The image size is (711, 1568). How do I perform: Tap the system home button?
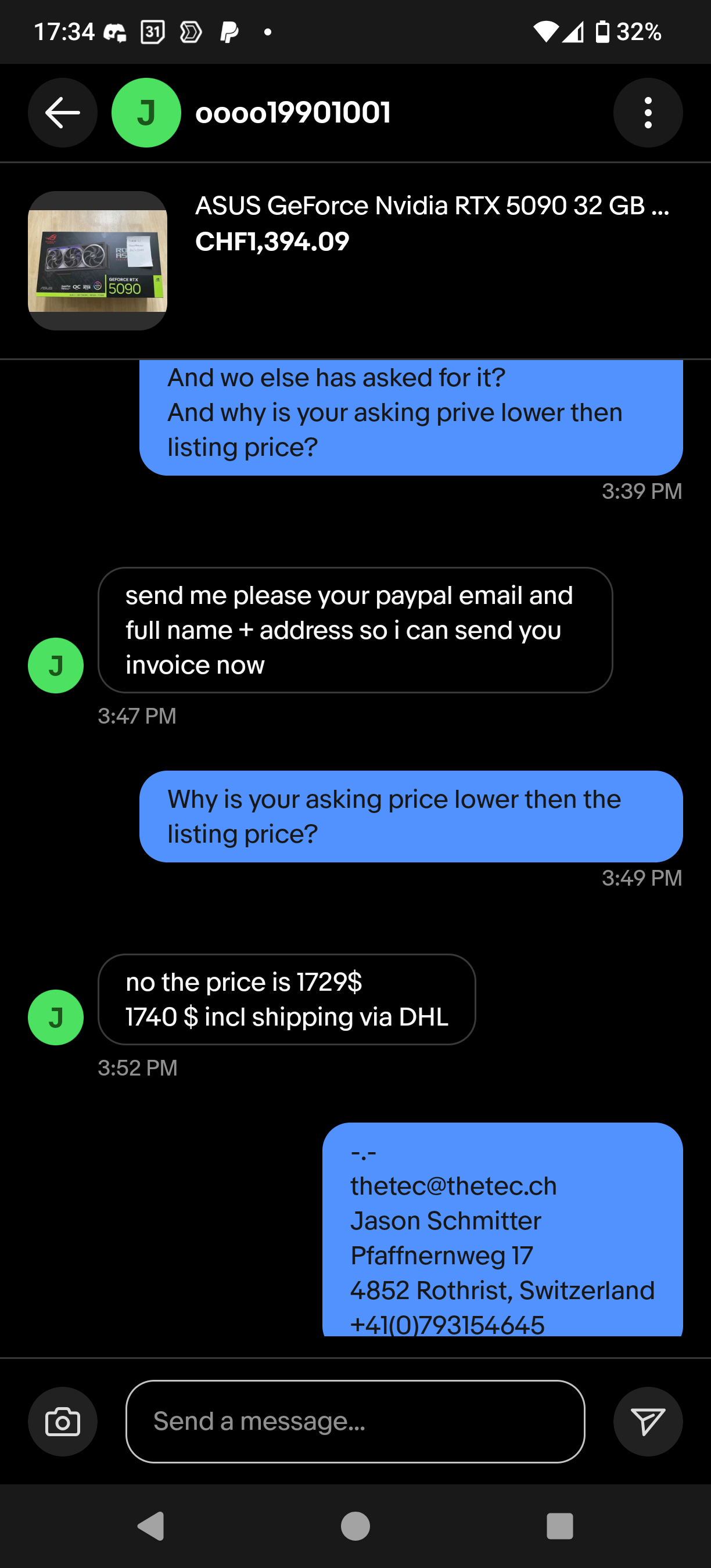(x=355, y=1526)
